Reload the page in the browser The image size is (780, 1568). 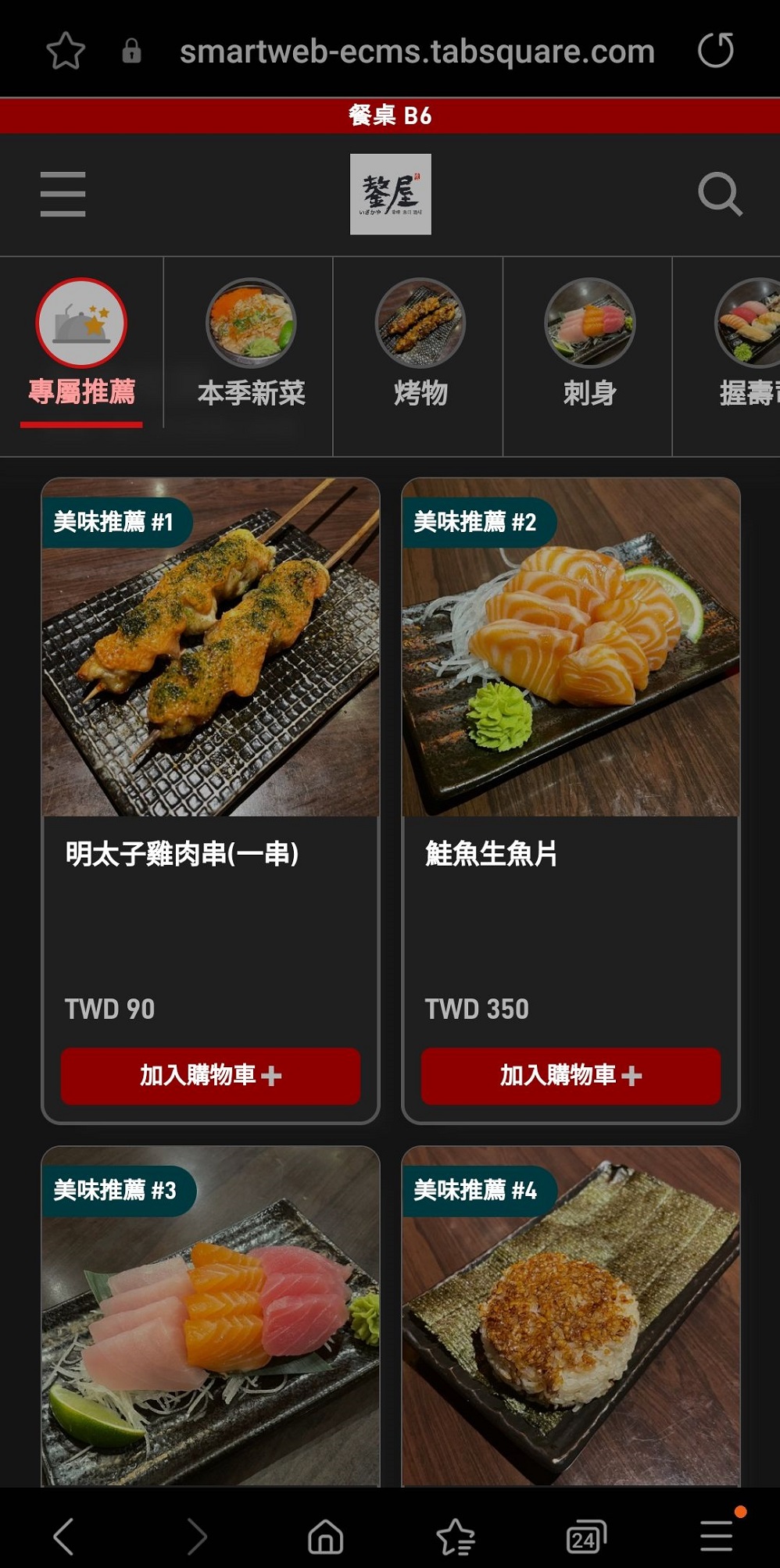pyautogui.click(x=715, y=51)
